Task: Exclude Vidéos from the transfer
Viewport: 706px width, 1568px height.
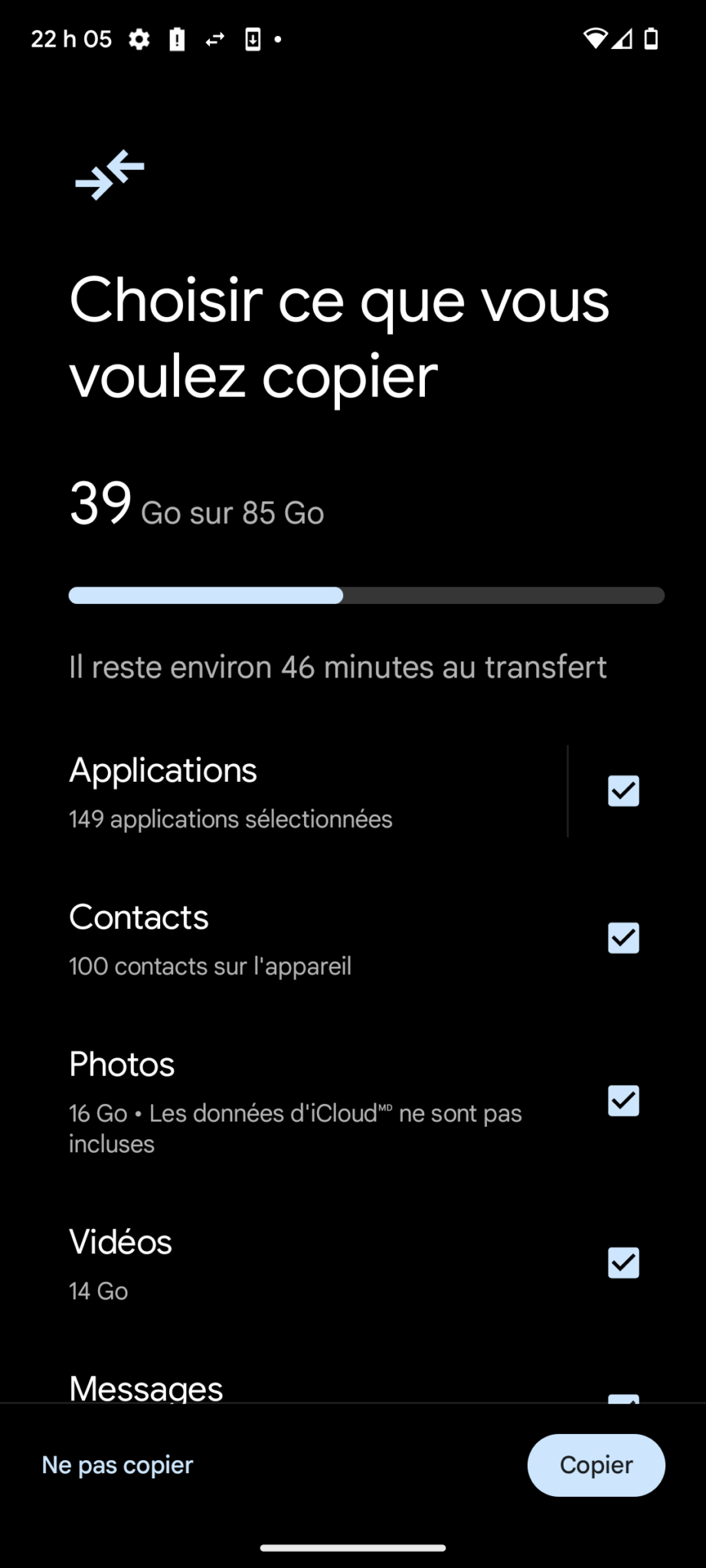Action: click(623, 1263)
